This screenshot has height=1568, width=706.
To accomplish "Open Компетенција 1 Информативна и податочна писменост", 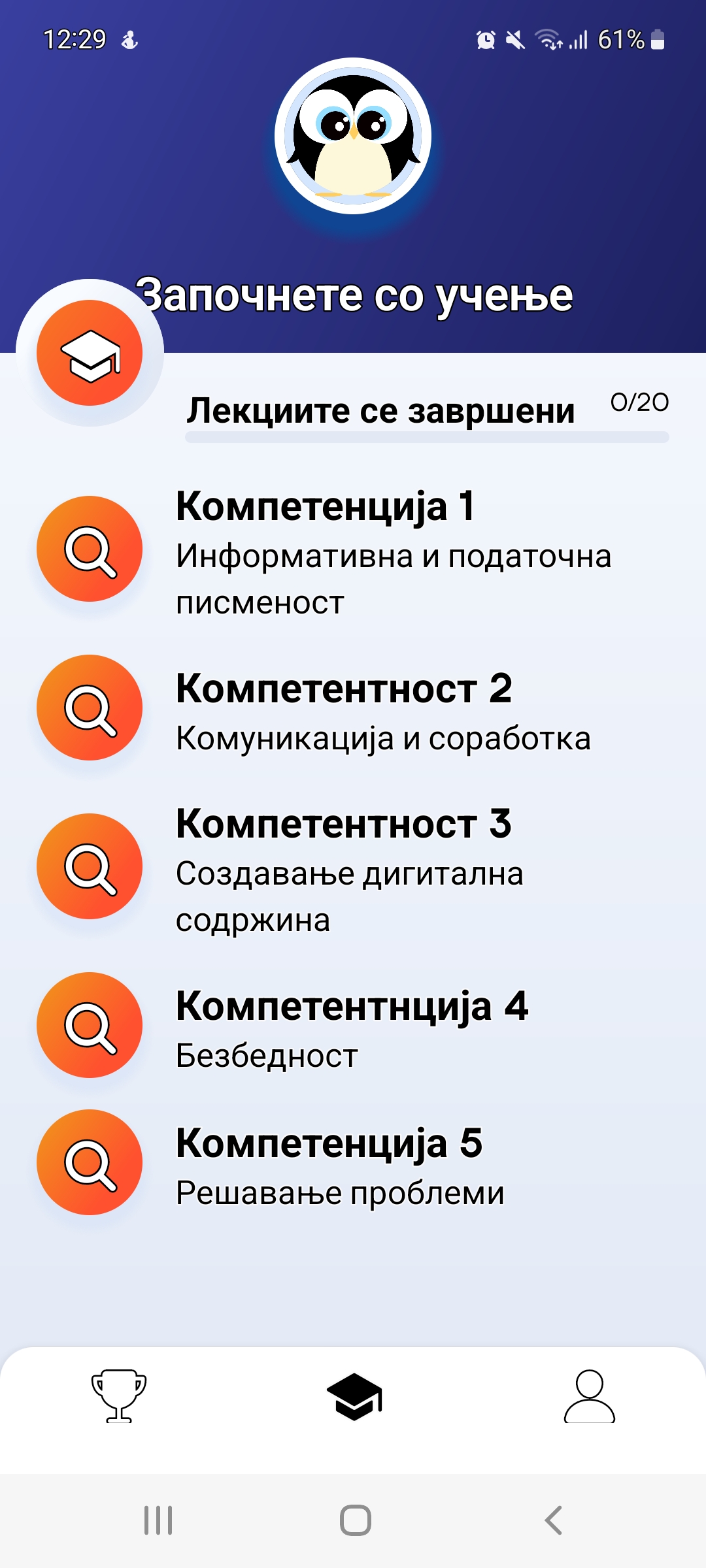I will pyautogui.click(x=353, y=551).
